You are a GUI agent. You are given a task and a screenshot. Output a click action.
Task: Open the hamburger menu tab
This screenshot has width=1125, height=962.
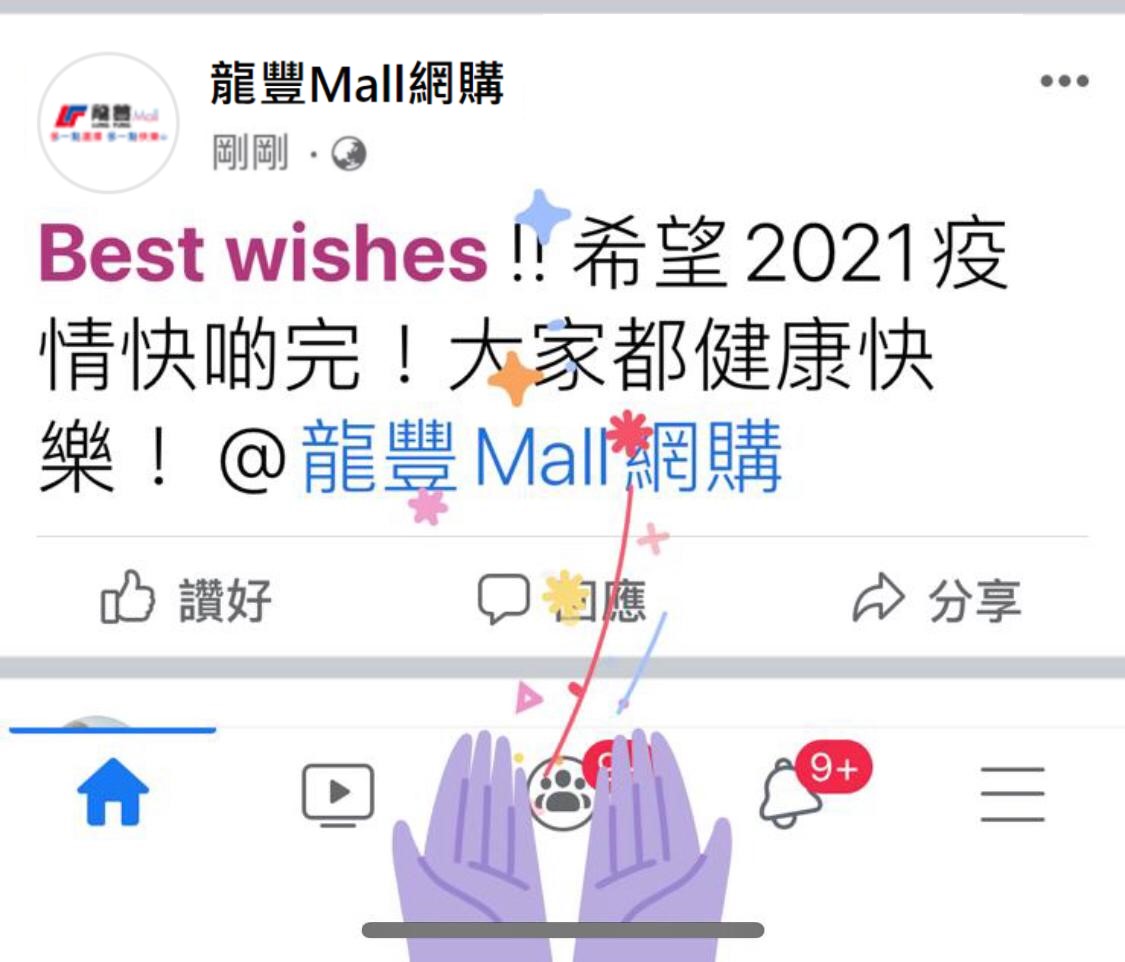(x=1012, y=794)
